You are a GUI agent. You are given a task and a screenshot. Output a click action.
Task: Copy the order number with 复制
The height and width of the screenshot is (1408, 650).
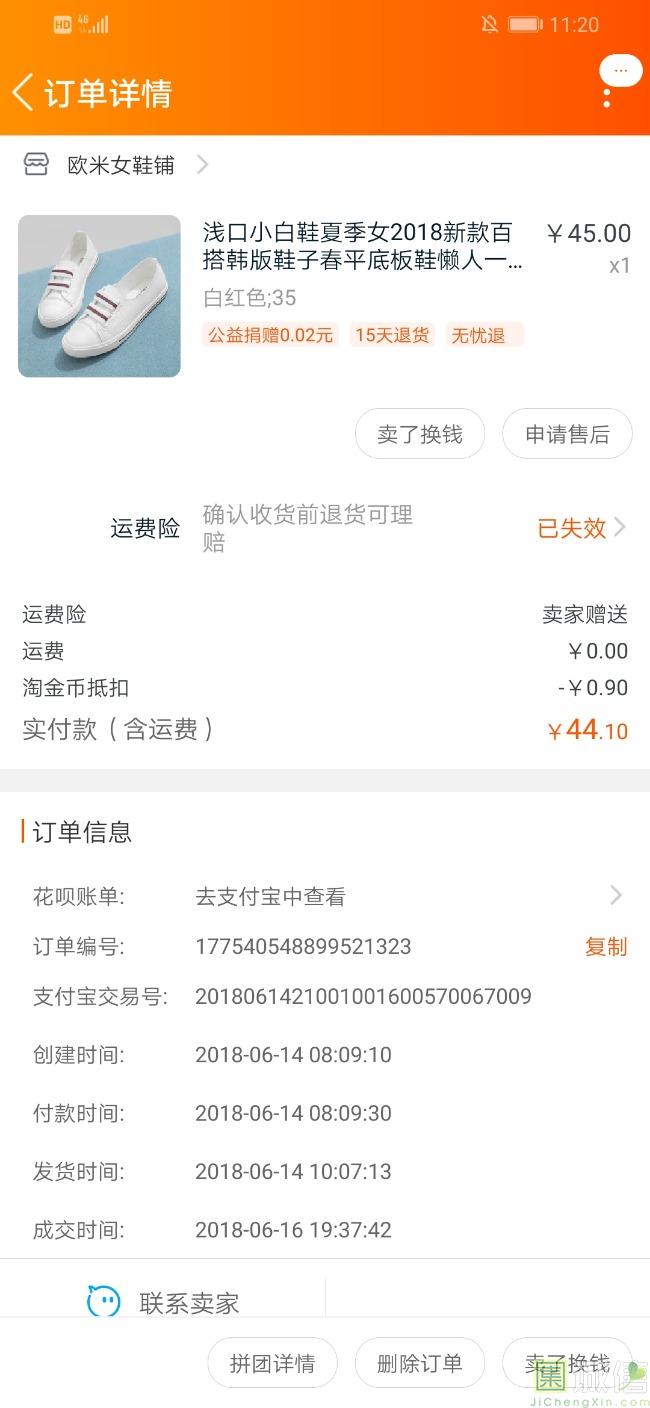click(x=606, y=946)
